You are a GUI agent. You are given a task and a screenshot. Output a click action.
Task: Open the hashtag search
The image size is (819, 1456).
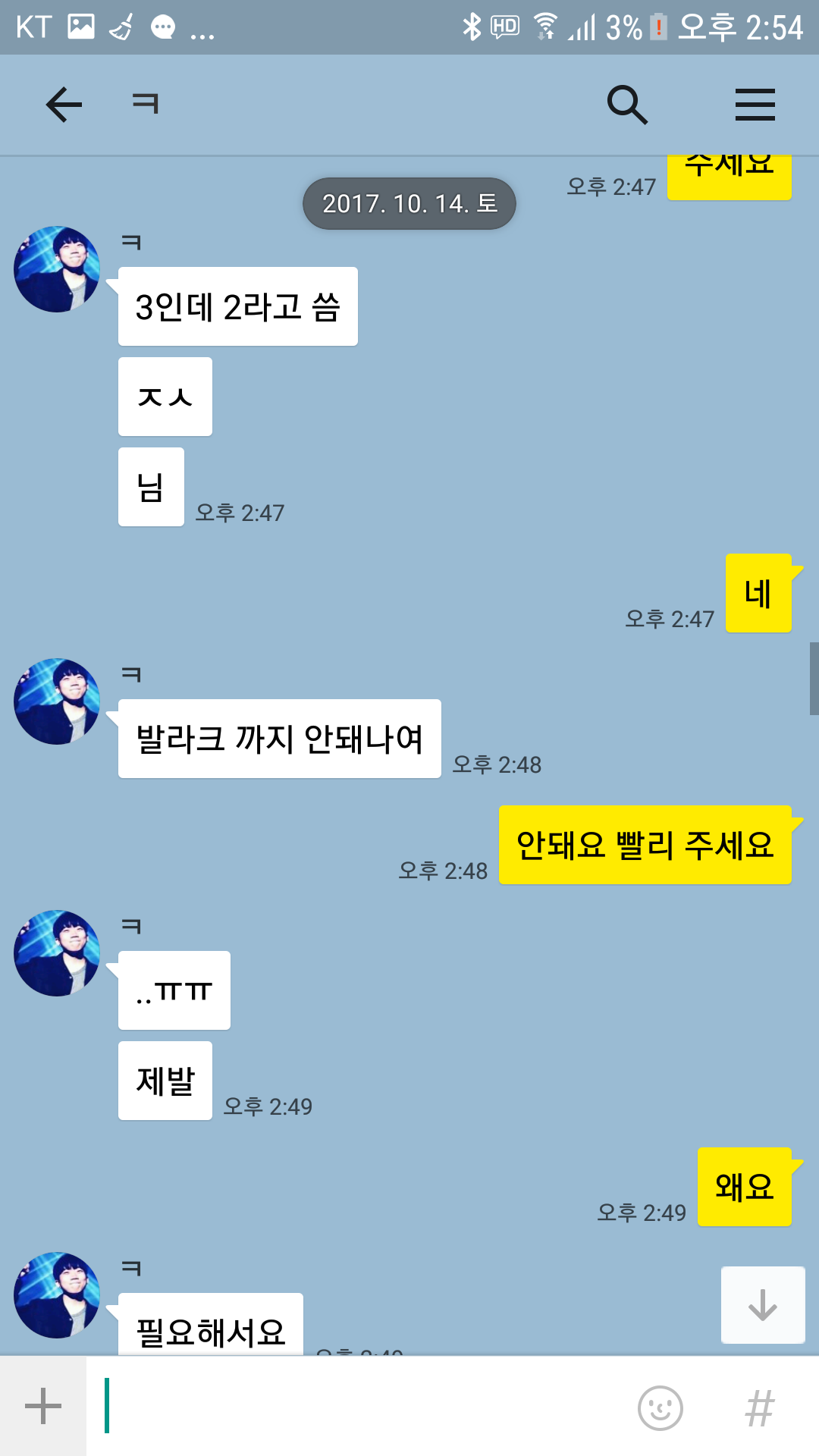point(760,1408)
